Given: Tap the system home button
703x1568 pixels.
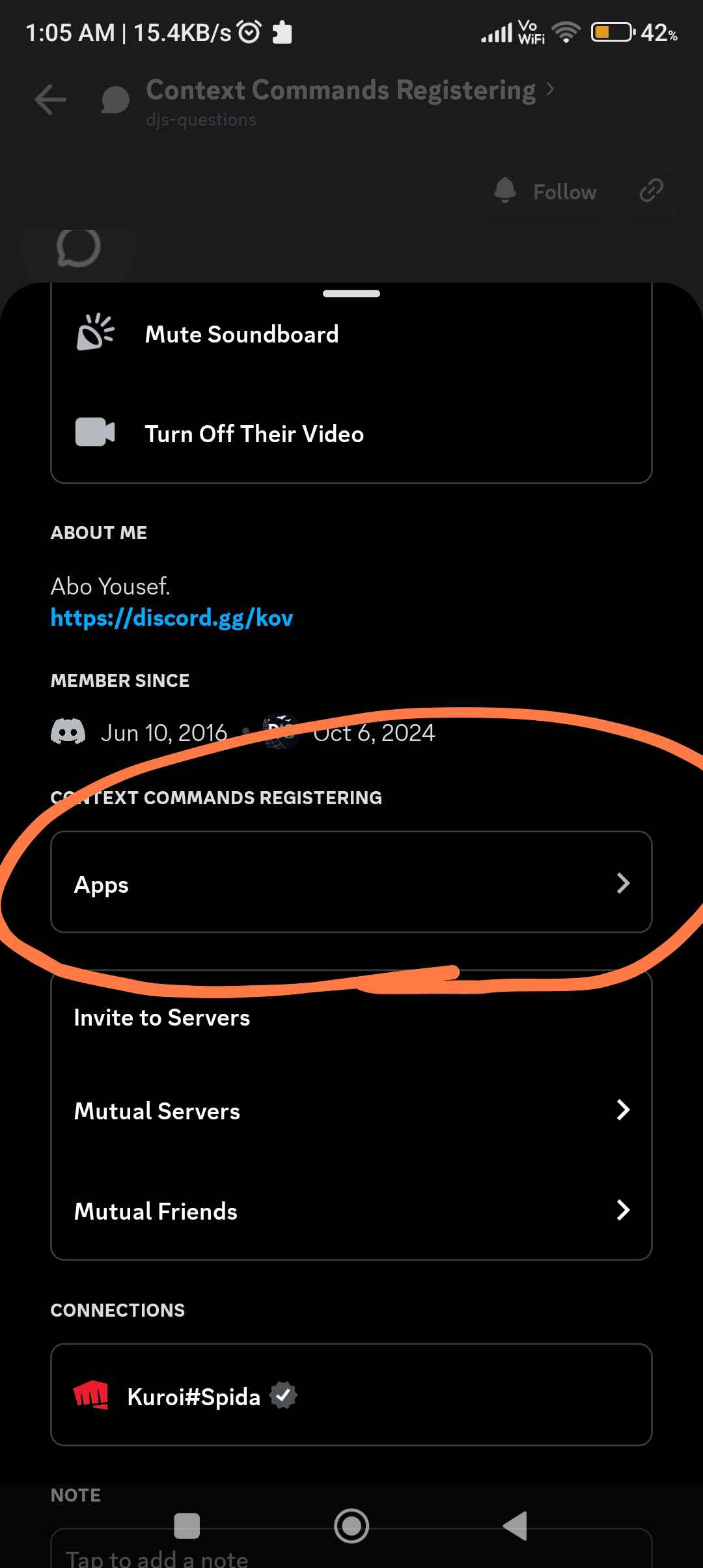Looking at the screenshot, I should (x=351, y=1526).
